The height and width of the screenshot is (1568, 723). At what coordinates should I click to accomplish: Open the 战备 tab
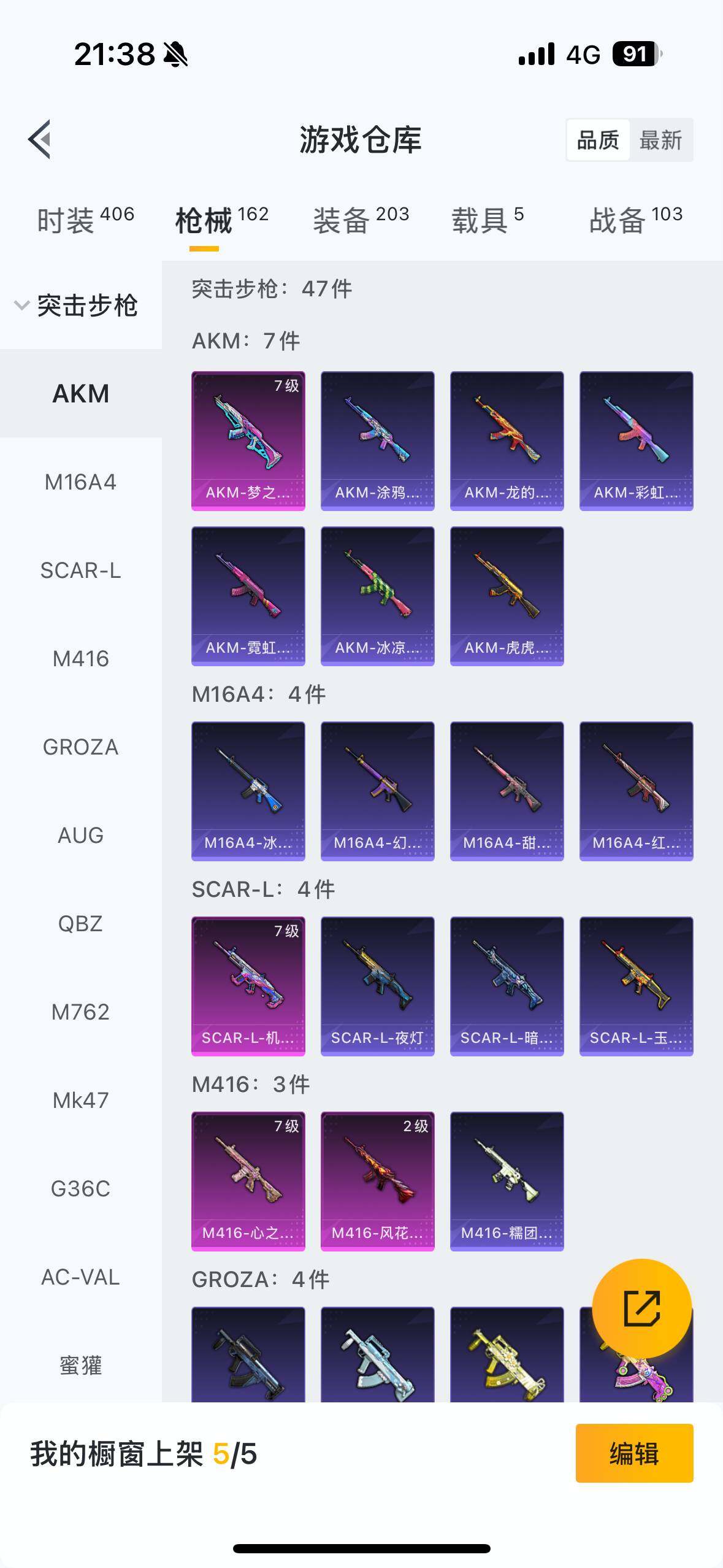point(635,220)
